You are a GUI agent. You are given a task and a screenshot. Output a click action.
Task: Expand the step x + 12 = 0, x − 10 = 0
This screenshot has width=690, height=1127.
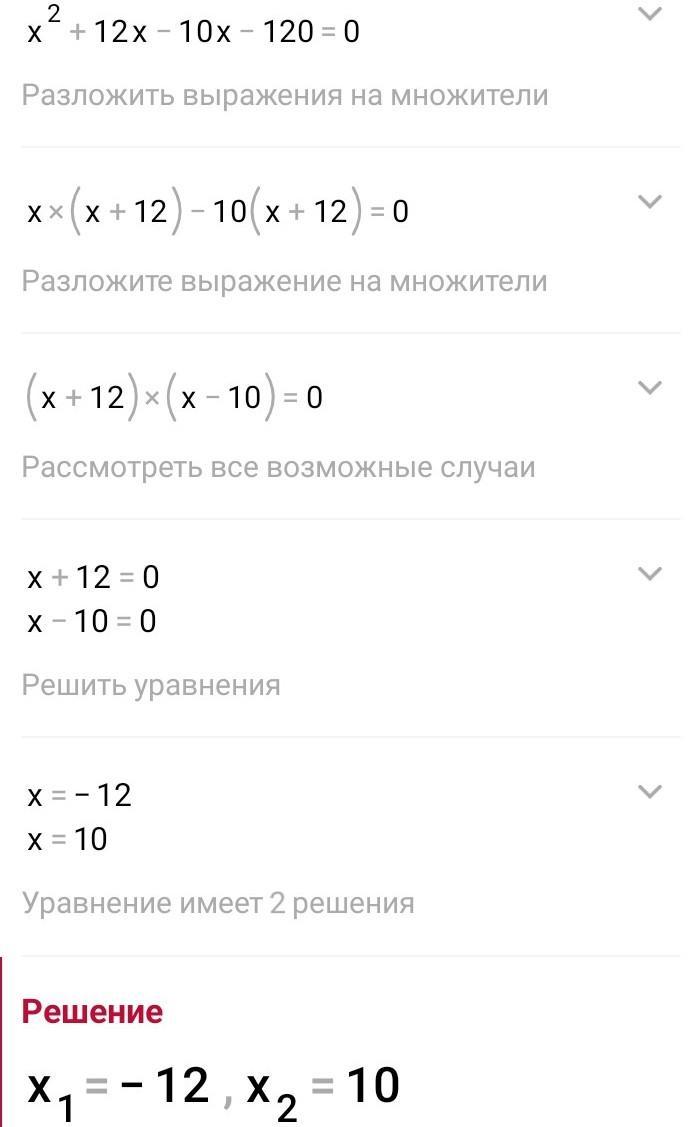650,574
